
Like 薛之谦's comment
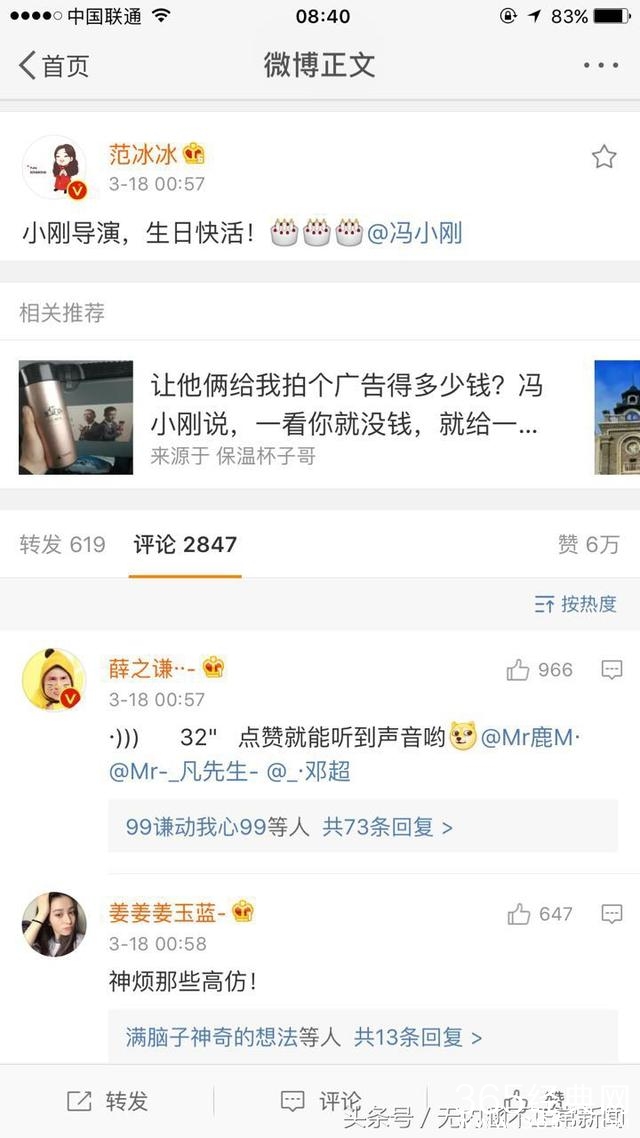[540, 670]
